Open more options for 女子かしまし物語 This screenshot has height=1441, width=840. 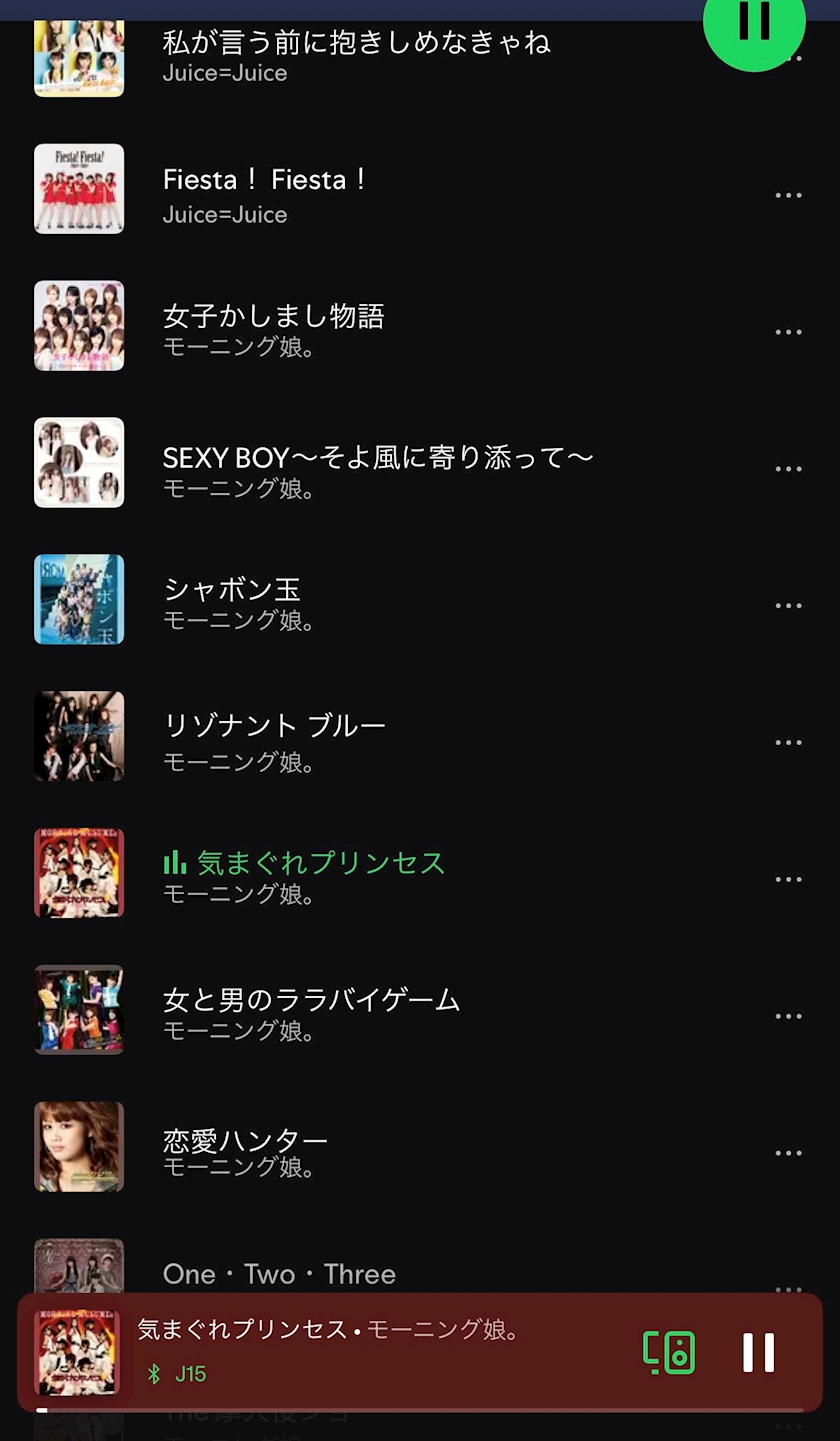pyautogui.click(x=788, y=332)
